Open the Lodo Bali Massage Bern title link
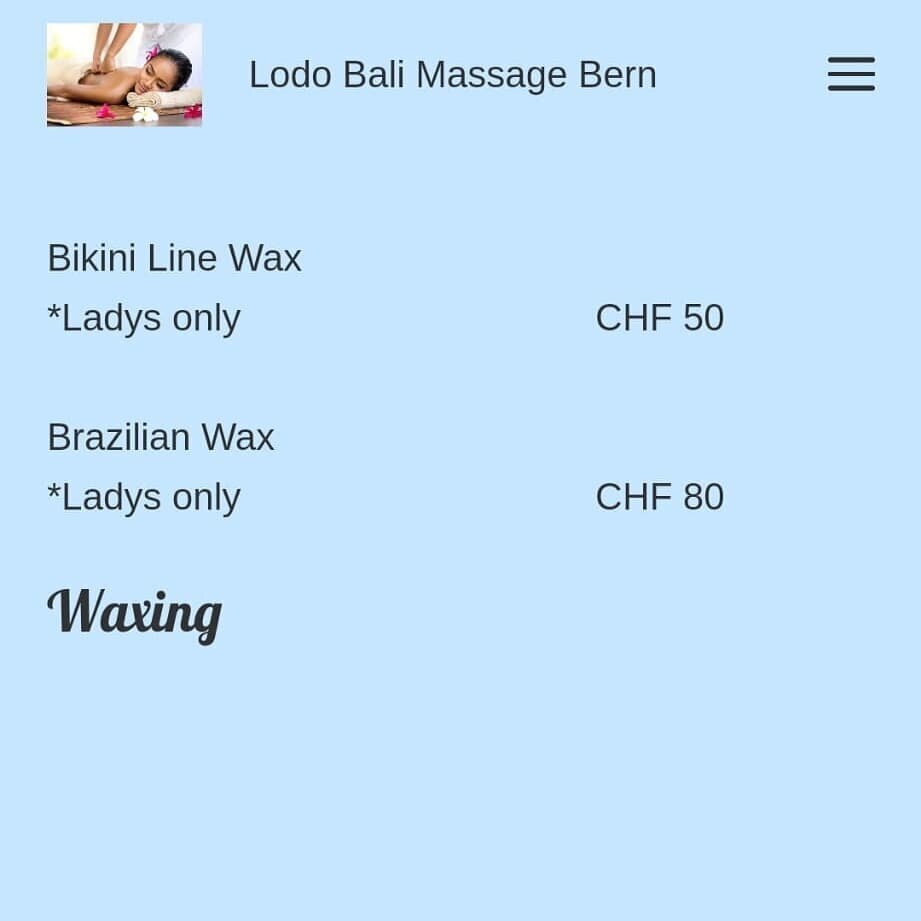The image size is (921, 921). [452, 75]
